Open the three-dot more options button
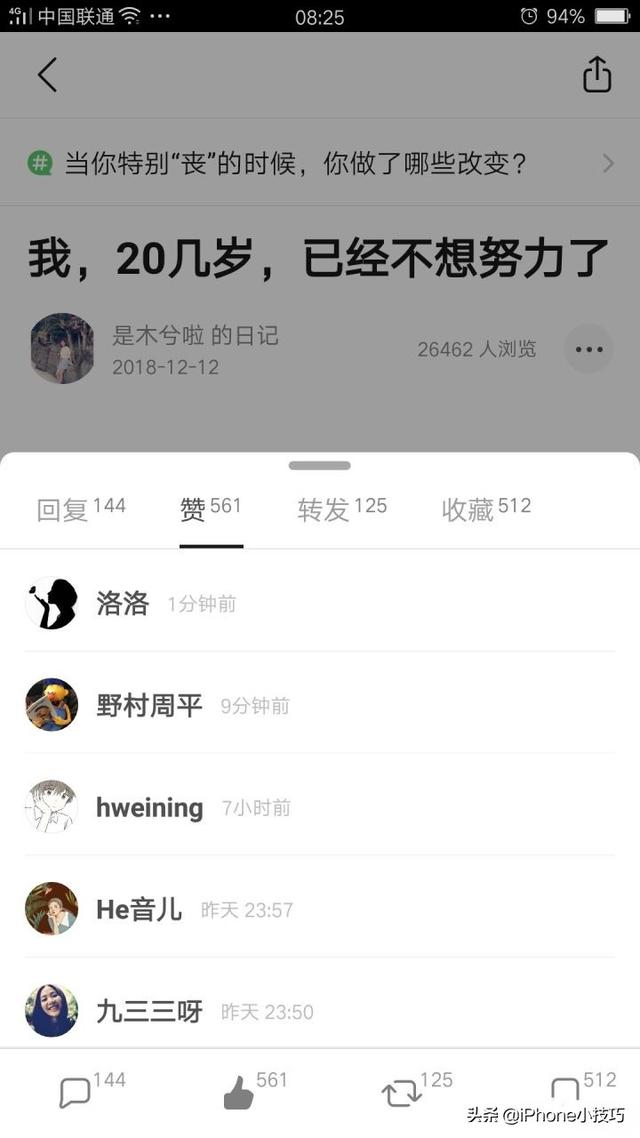The height and width of the screenshot is (1138, 640). tap(589, 349)
